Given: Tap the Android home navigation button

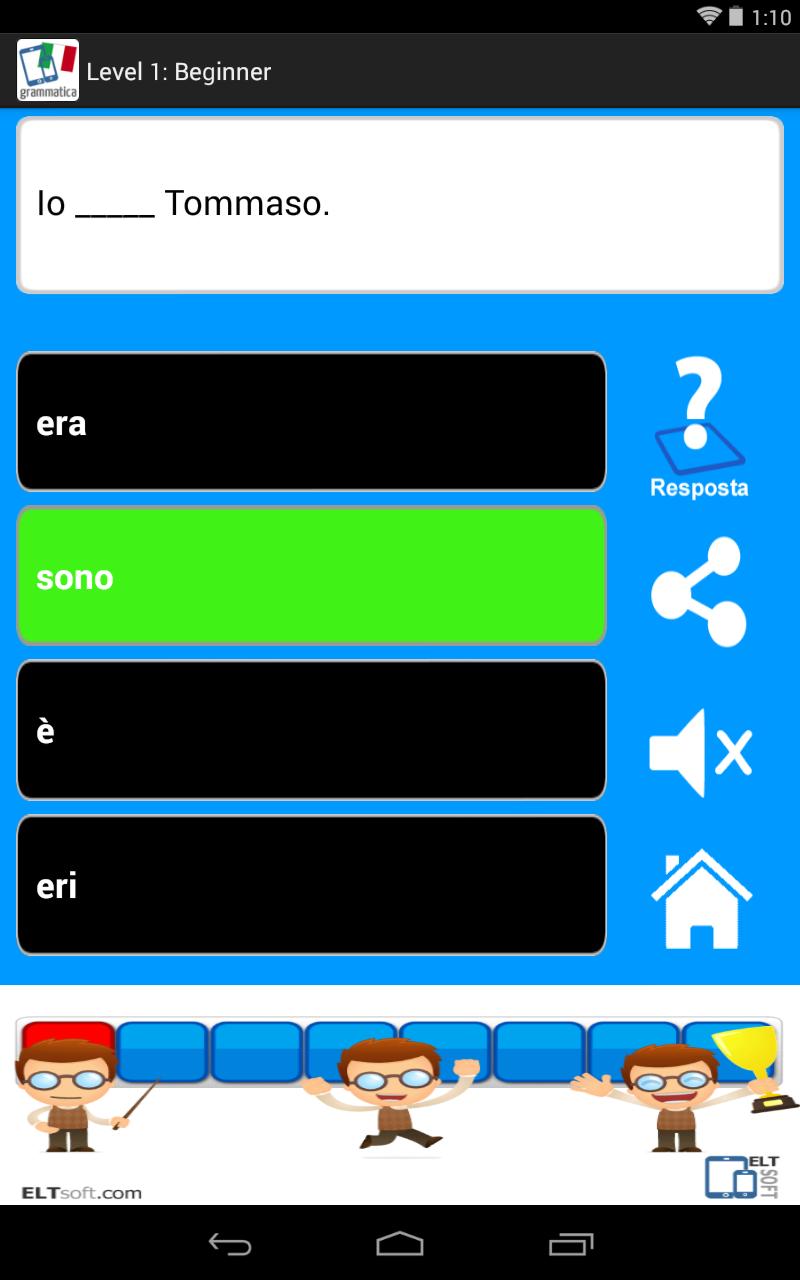Looking at the screenshot, I should click(x=399, y=1244).
